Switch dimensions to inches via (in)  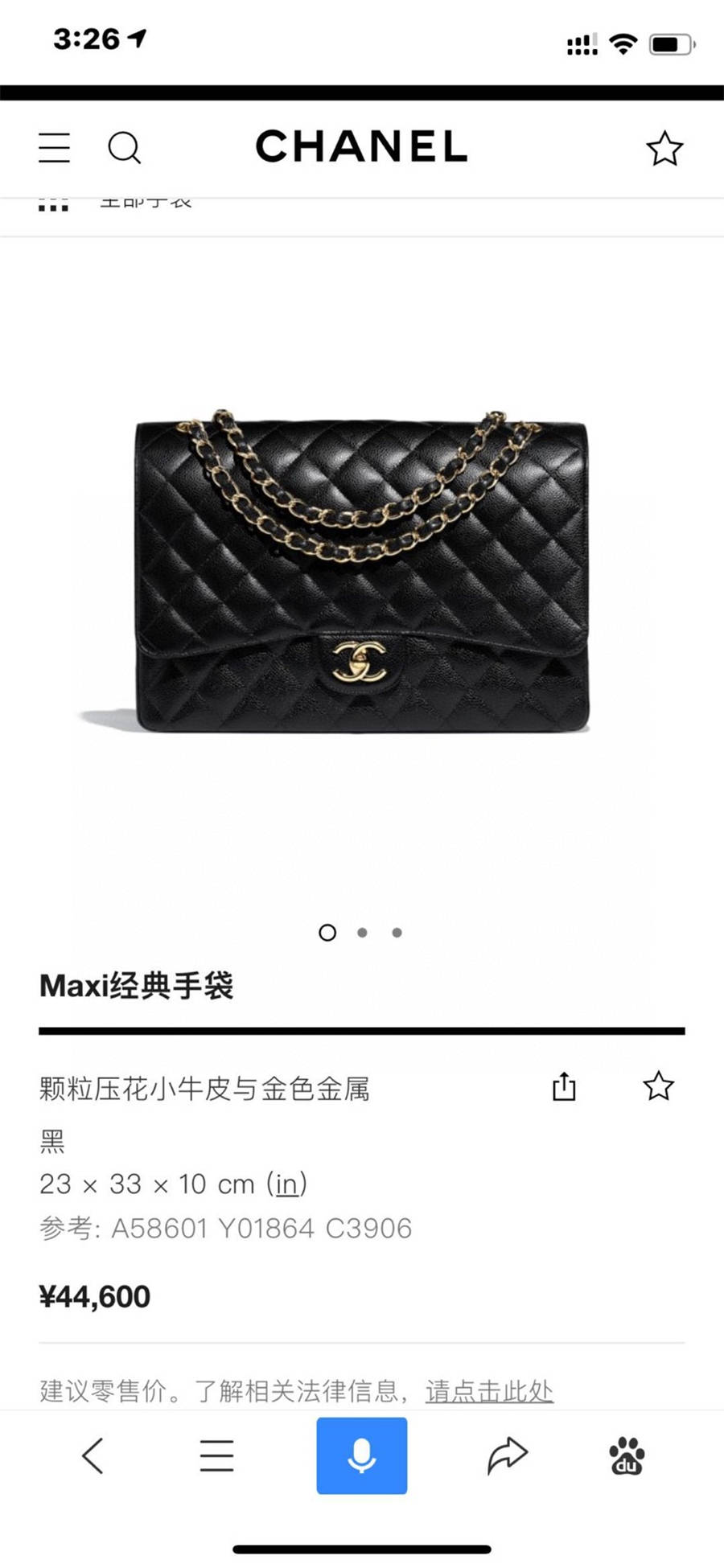point(286,1184)
